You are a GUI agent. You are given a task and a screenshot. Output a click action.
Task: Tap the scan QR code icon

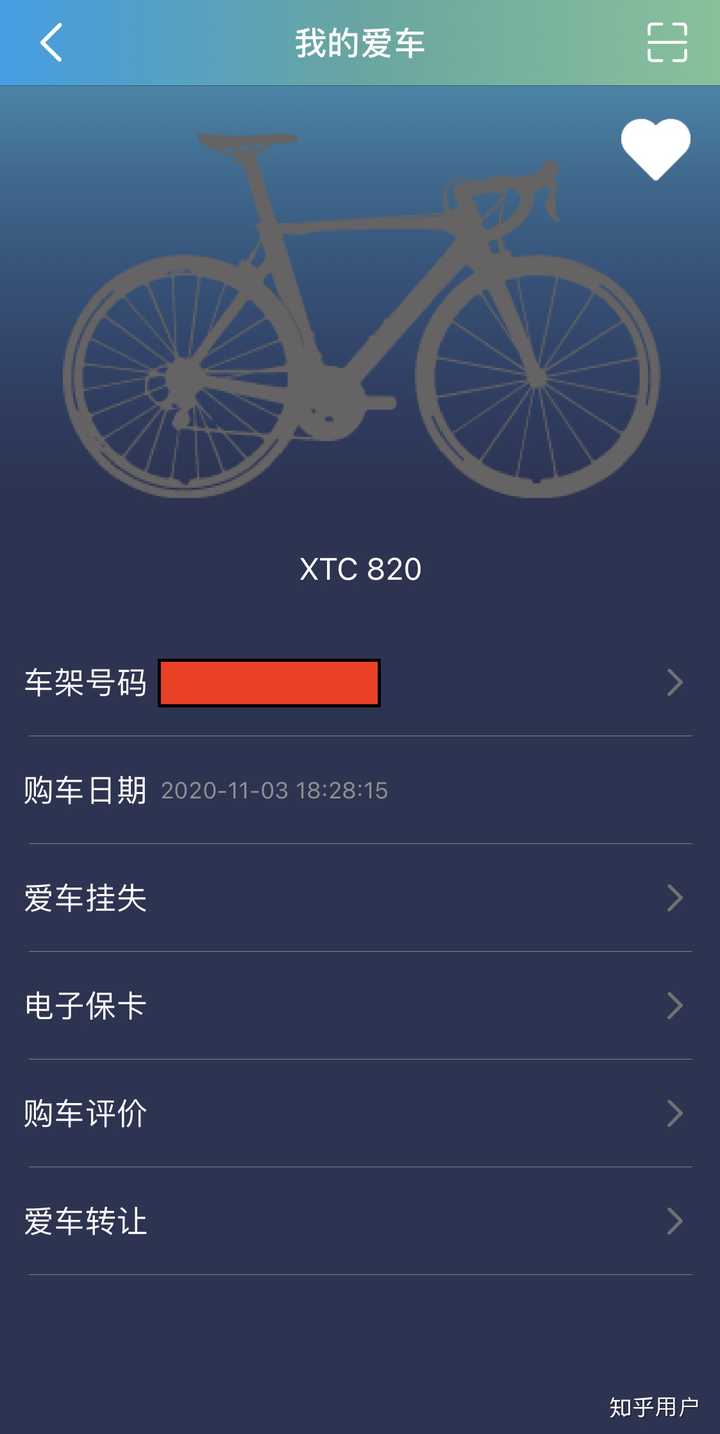(665, 43)
